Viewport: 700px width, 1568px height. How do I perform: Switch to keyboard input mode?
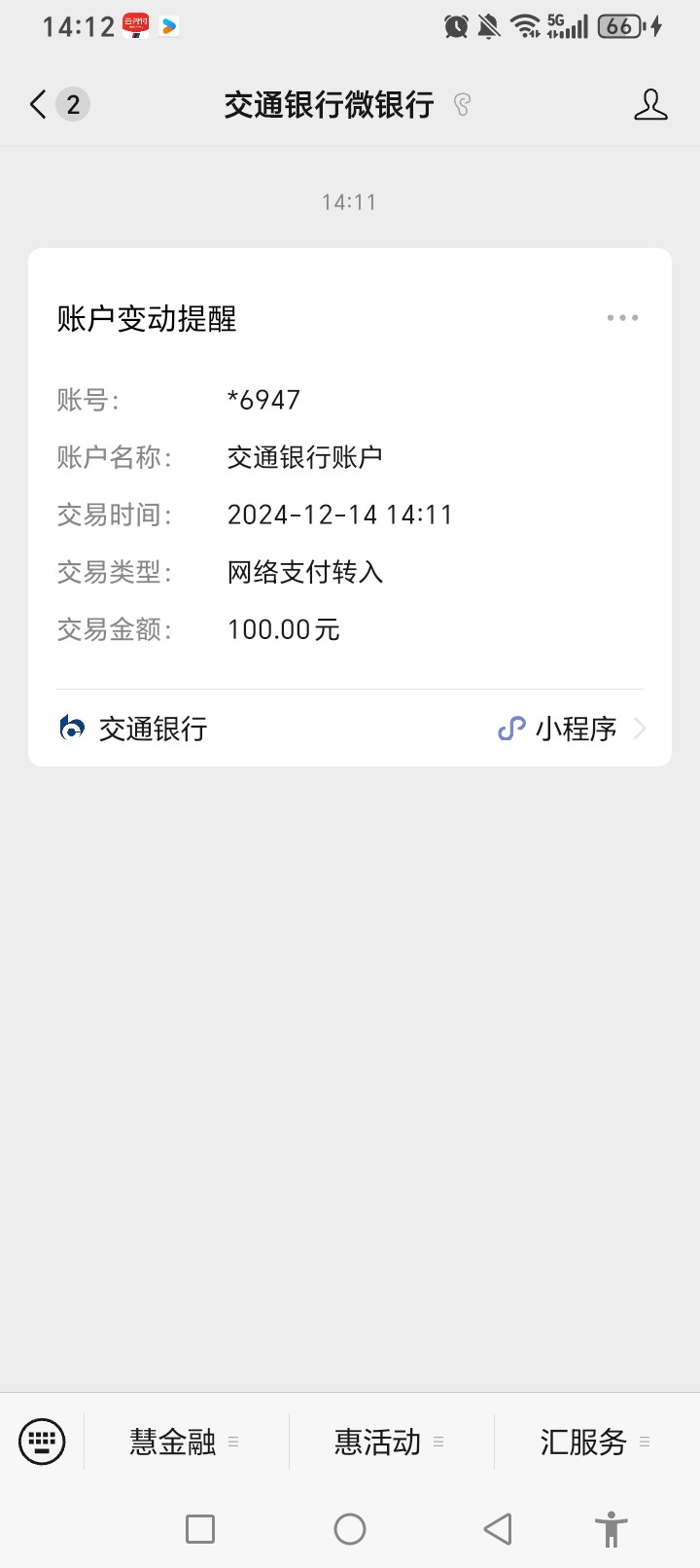[42, 1441]
